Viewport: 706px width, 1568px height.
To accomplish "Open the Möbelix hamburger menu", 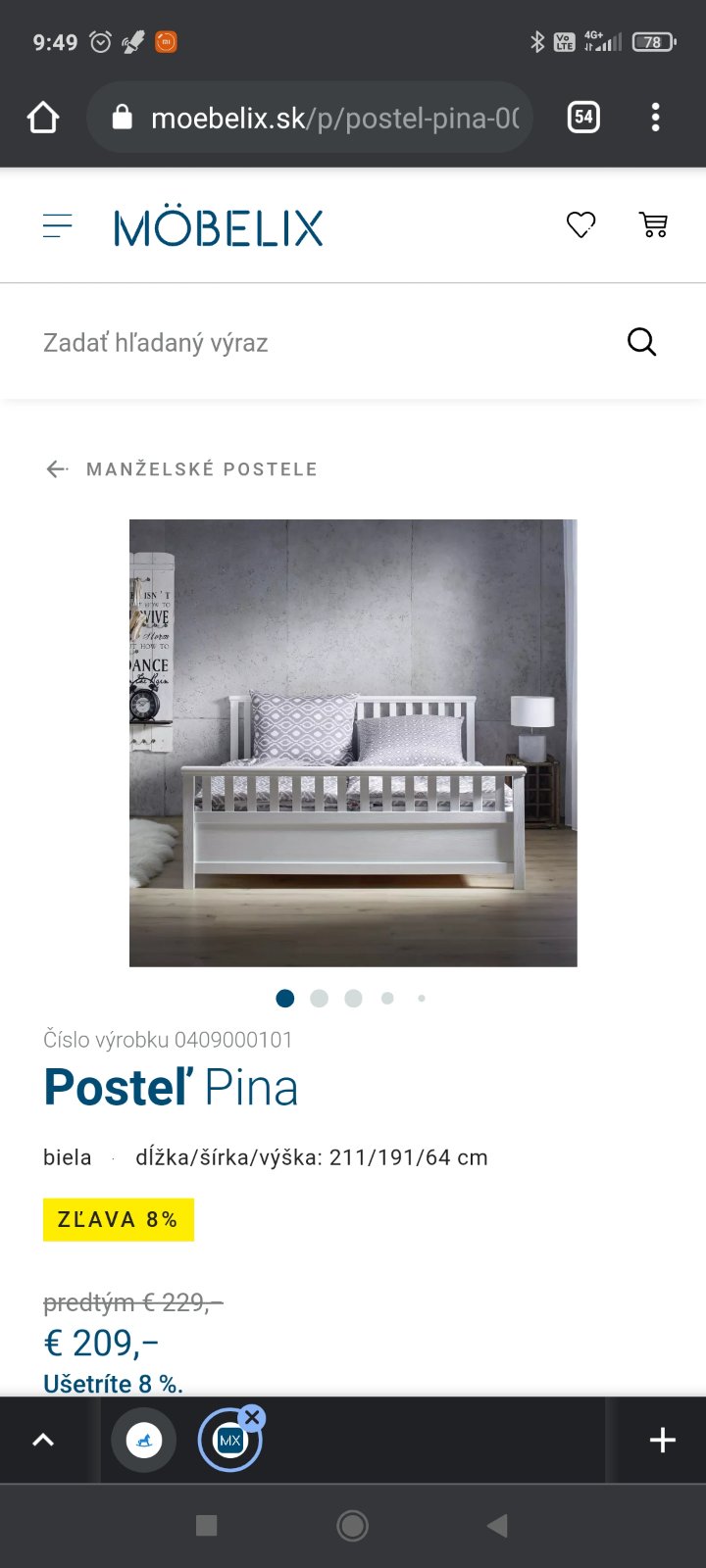I will tap(58, 226).
